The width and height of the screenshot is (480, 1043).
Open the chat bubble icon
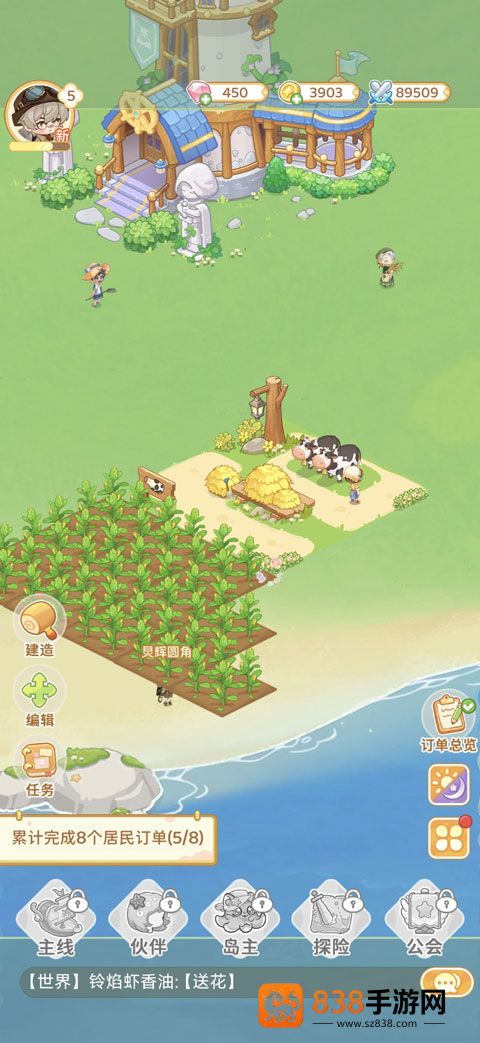(442, 981)
